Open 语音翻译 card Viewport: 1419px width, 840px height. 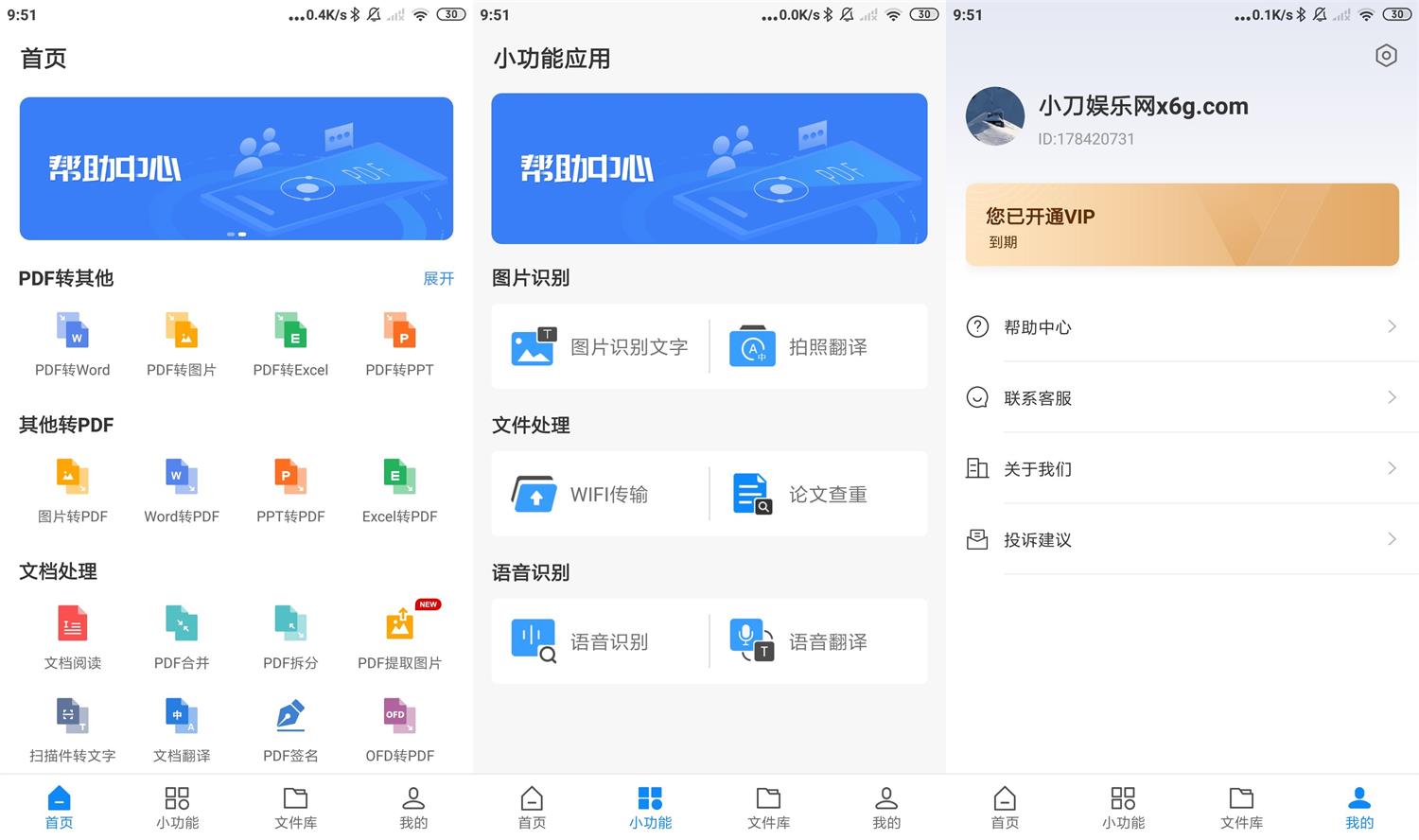(817, 642)
